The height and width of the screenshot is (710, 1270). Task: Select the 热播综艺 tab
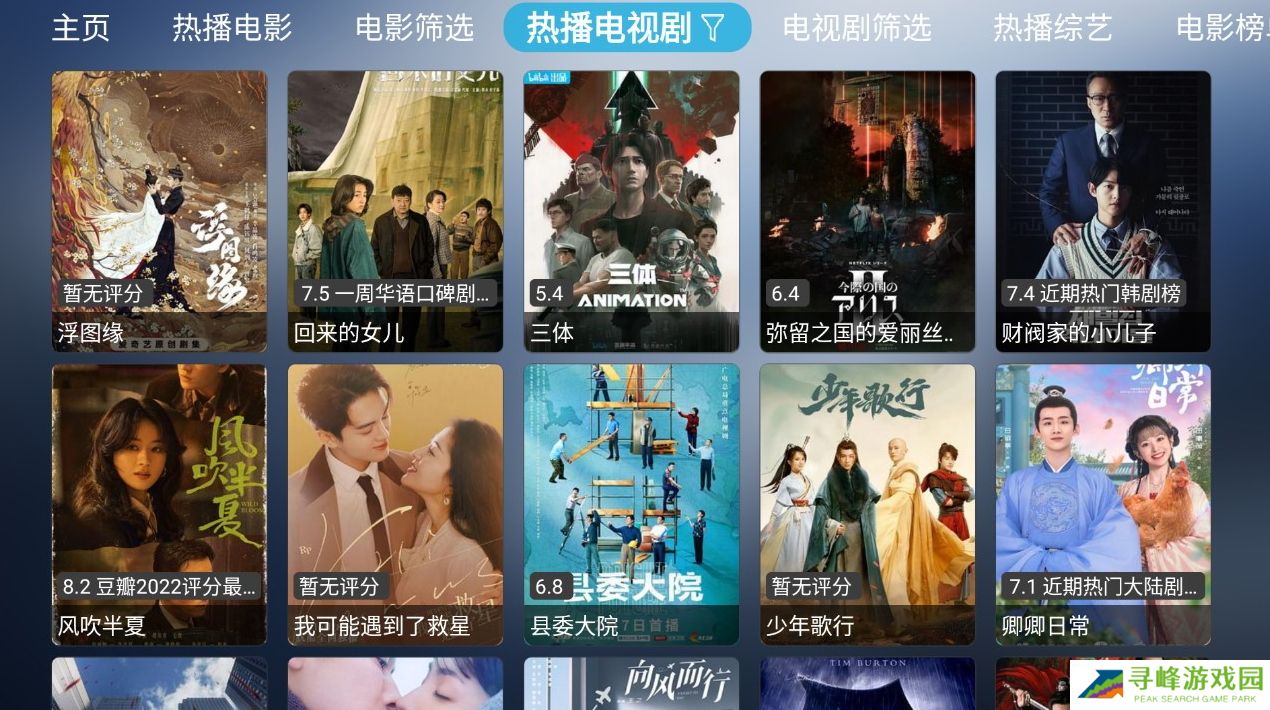(1052, 27)
